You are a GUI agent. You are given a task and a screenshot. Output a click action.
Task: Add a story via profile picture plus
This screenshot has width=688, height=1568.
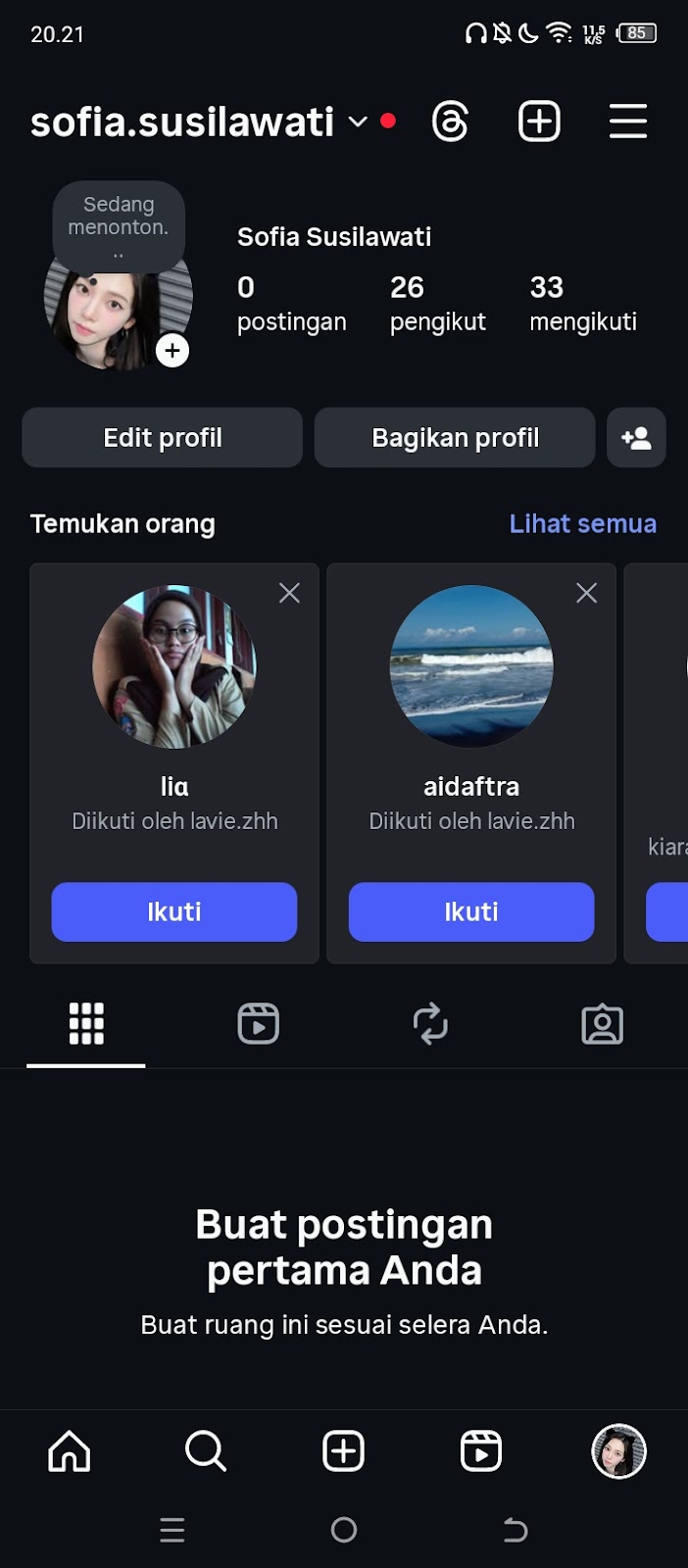(x=172, y=351)
